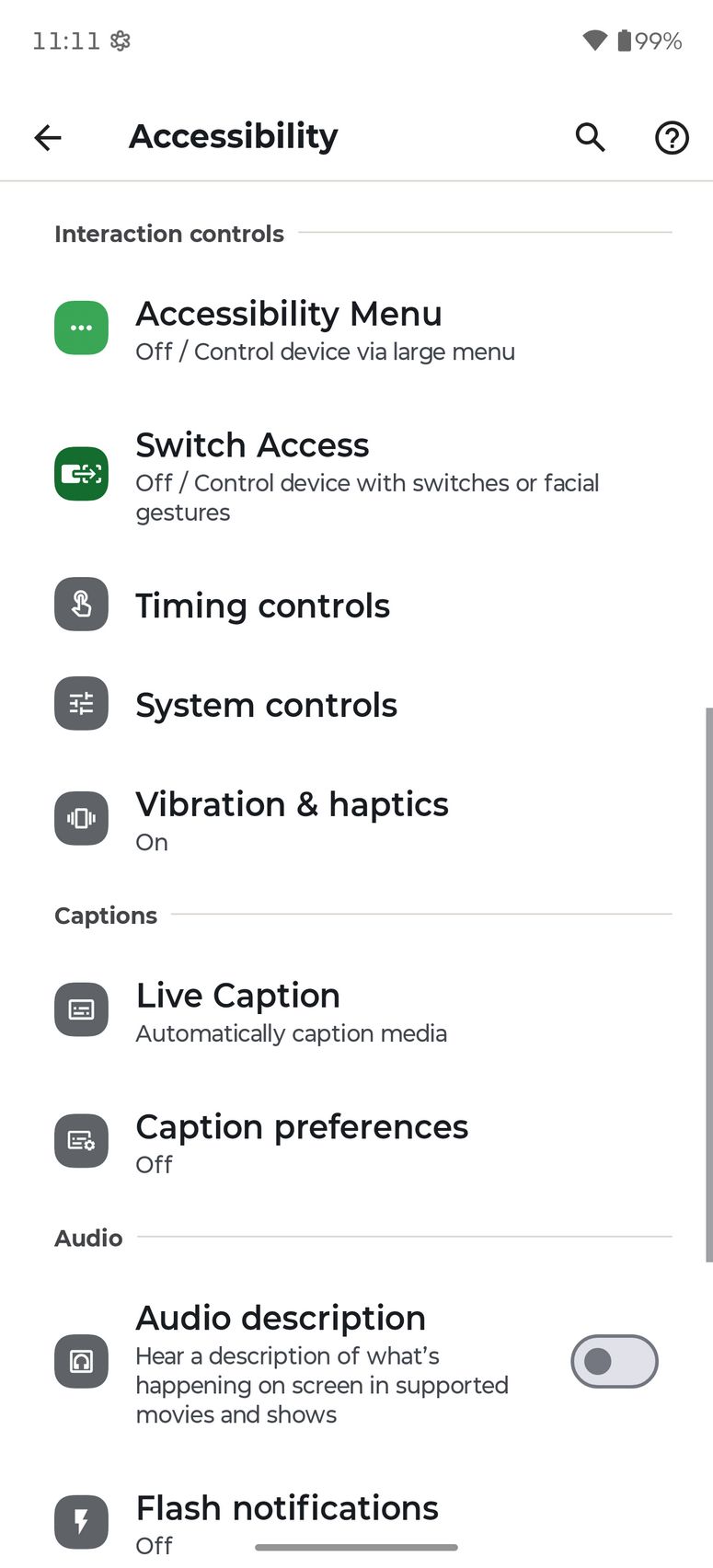Search accessibility settings
This screenshot has width=713, height=1568.
590,138
